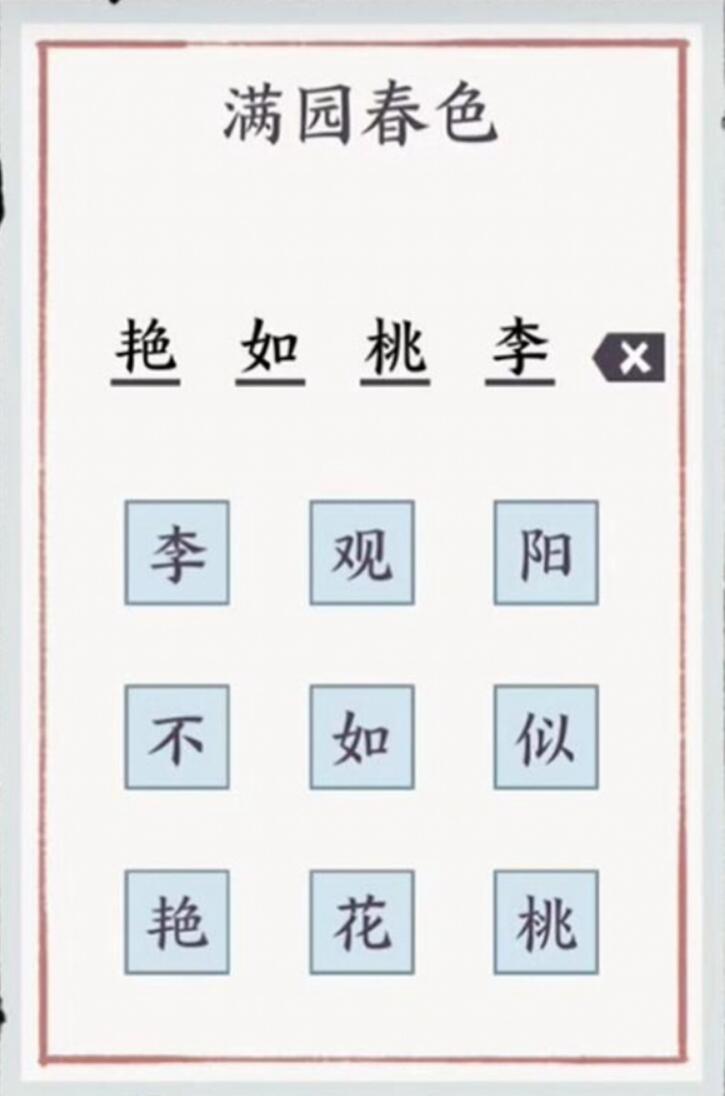Tap the 阳 character tile
Image resolution: width=725 pixels, height=1096 pixels.
point(545,553)
